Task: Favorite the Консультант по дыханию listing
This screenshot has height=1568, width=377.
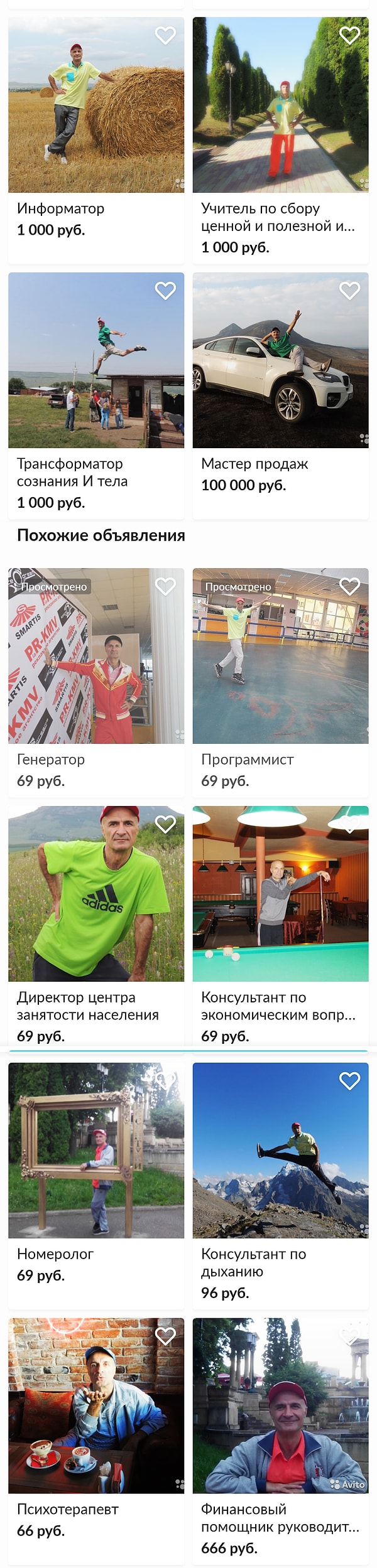Action: [x=349, y=1080]
